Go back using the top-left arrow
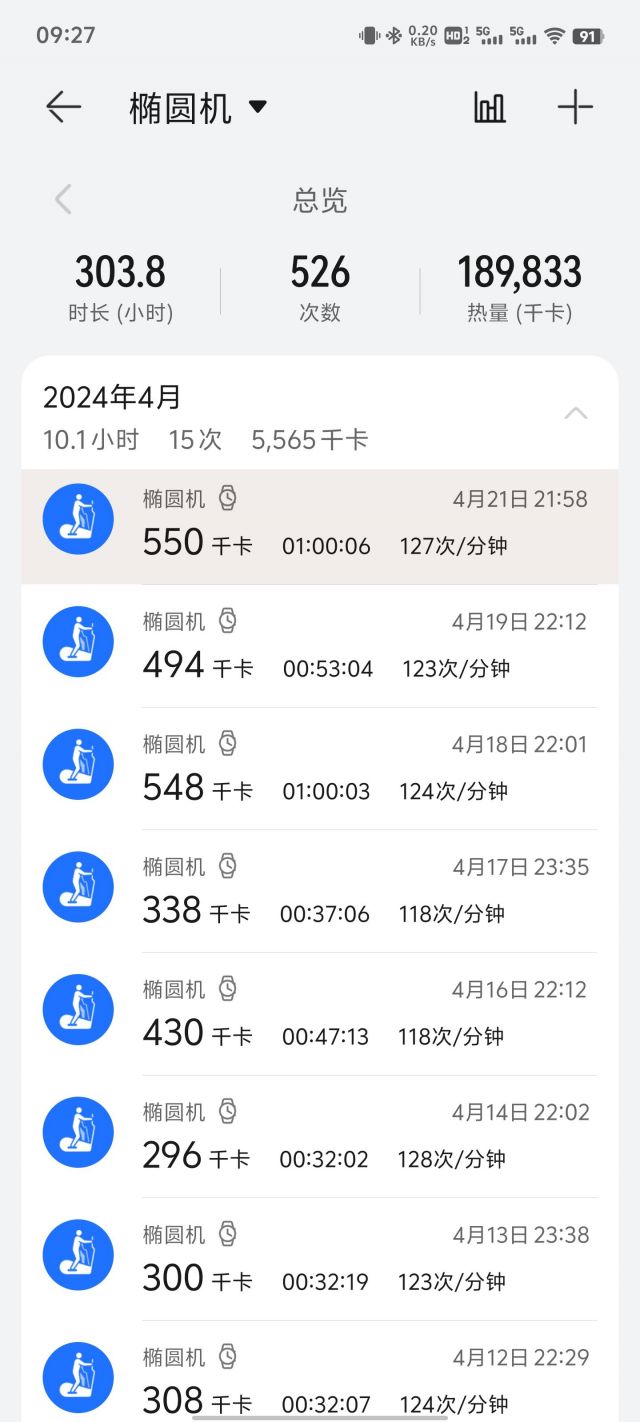640x1422 pixels. (x=63, y=107)
